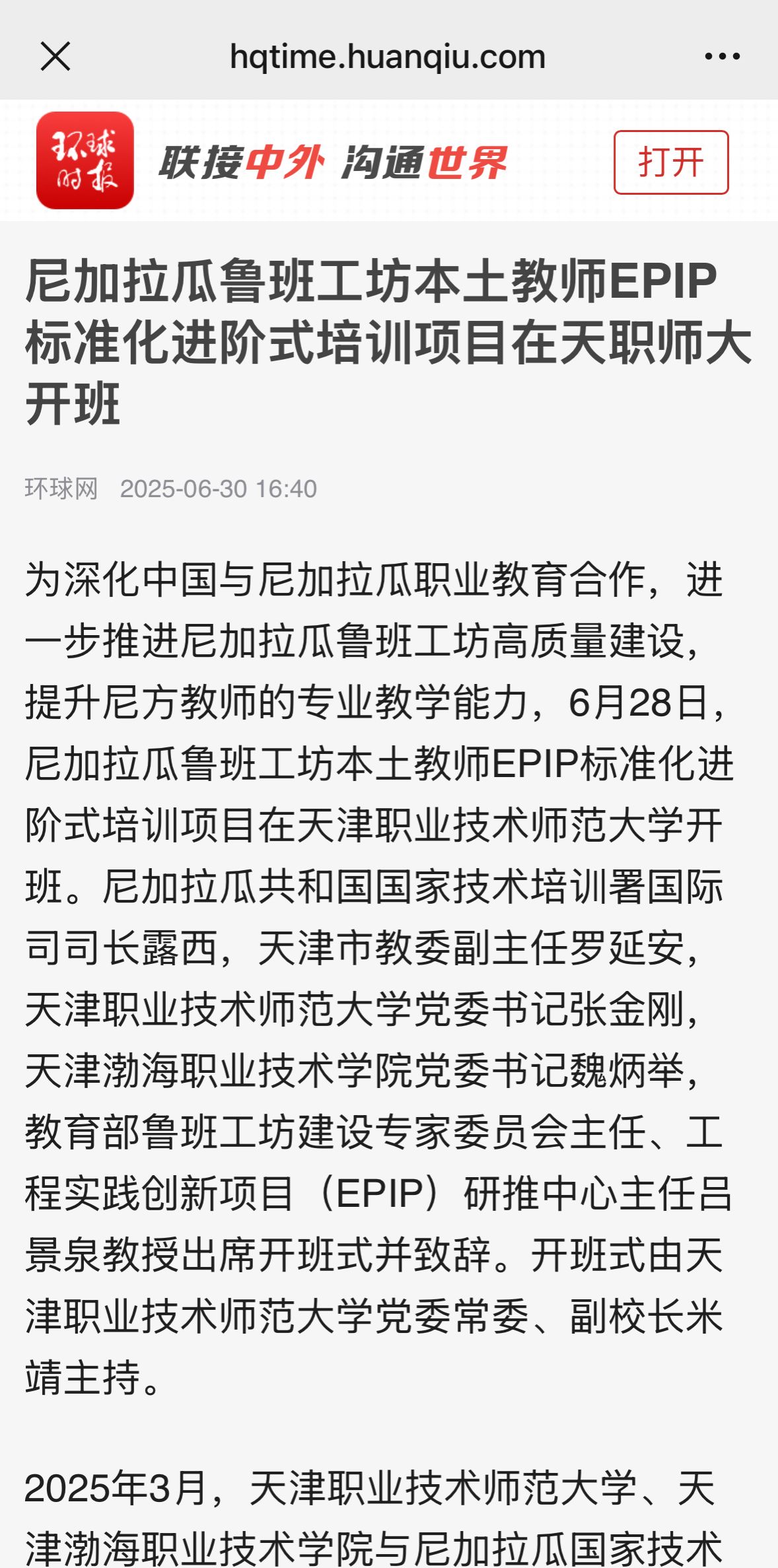778x1568 pixels.
Task: Open the three-dot overflow menu
Action: [x=722, y=57]
